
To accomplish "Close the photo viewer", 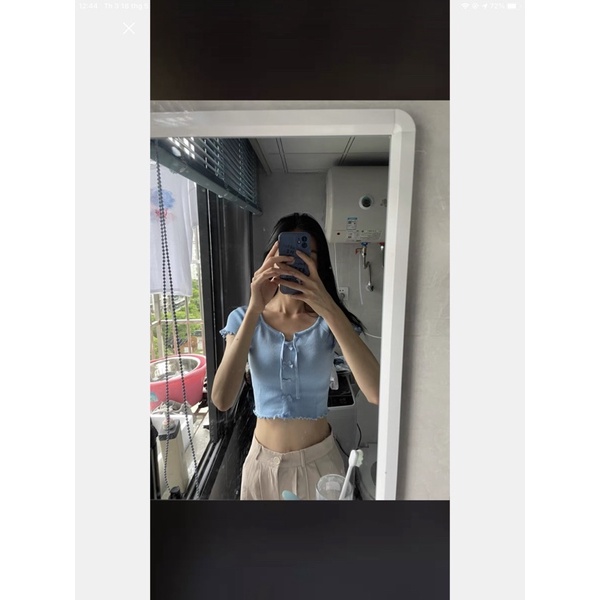I will click(129, 28).
